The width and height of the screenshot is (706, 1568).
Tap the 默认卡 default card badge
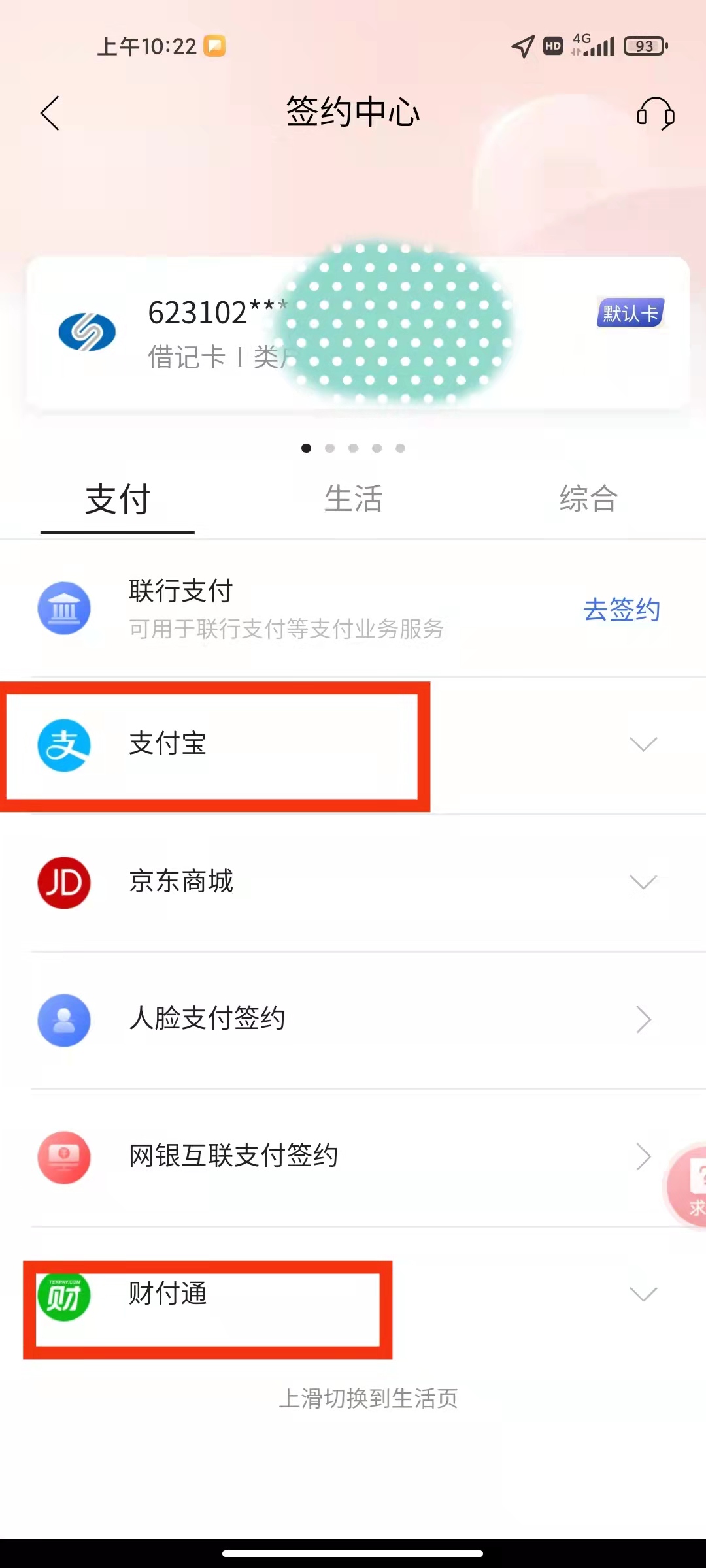[x=630, y=314]
